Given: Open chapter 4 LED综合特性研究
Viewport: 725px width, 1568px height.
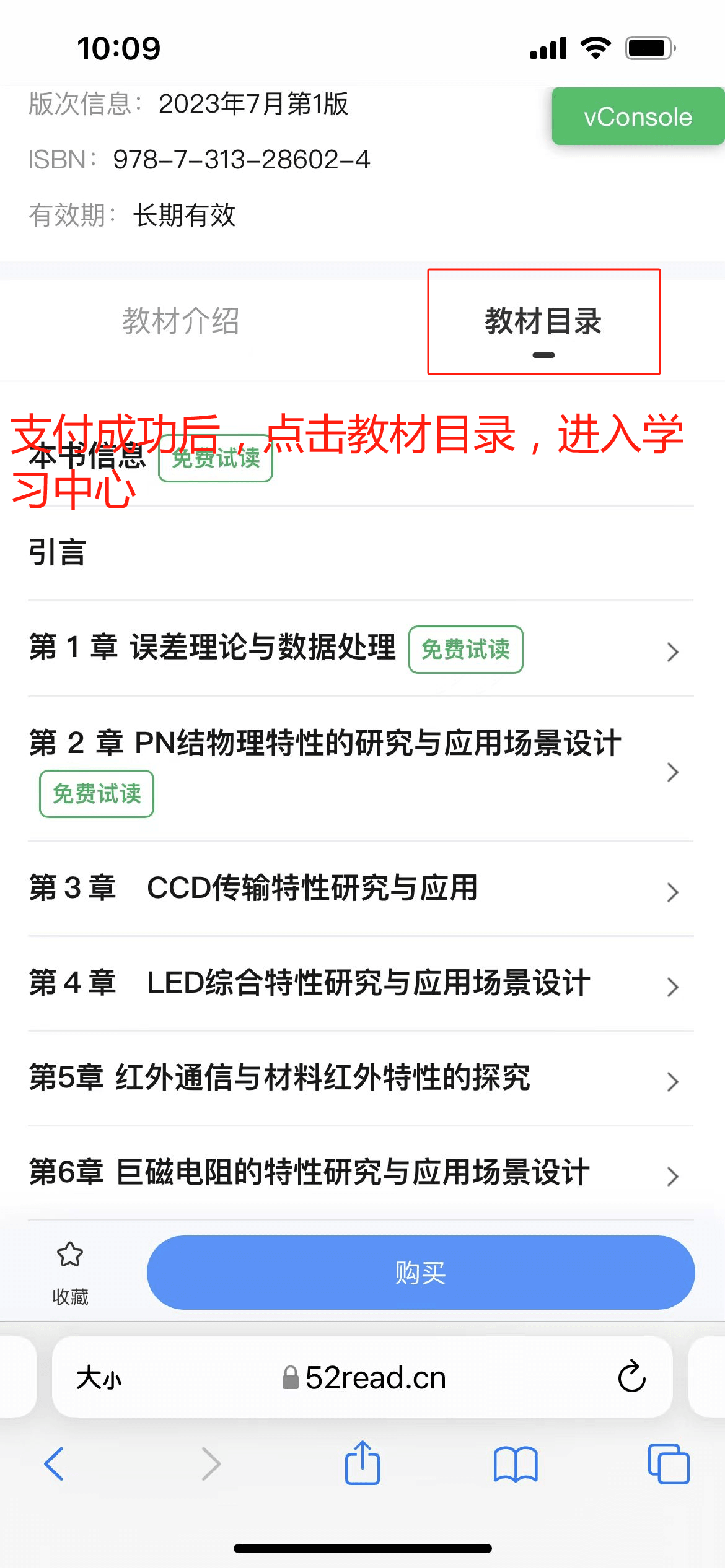Looking at the screenshot, I should coord(361,983).
